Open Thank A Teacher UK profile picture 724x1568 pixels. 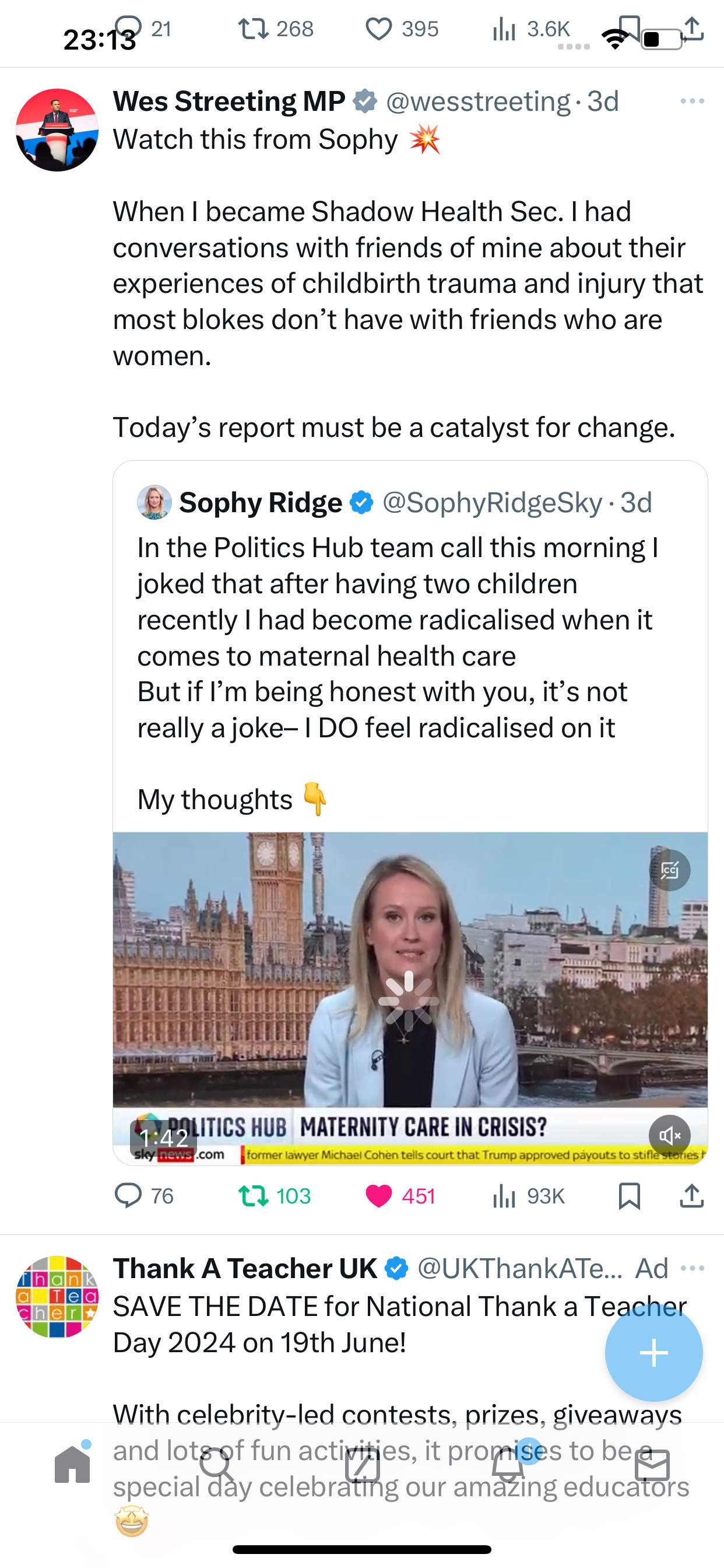pos(57,1297)
